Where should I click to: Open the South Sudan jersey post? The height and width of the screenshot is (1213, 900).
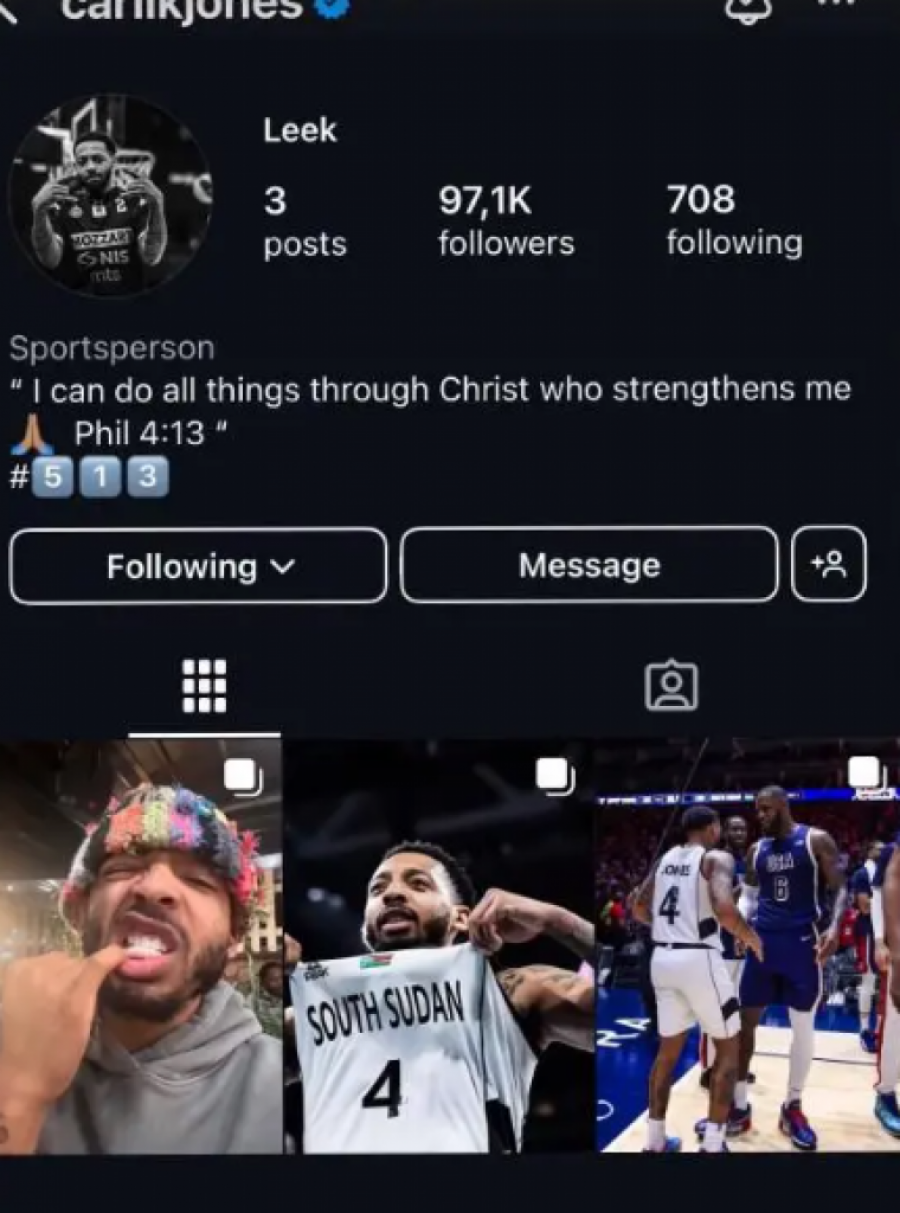(438, 945)
